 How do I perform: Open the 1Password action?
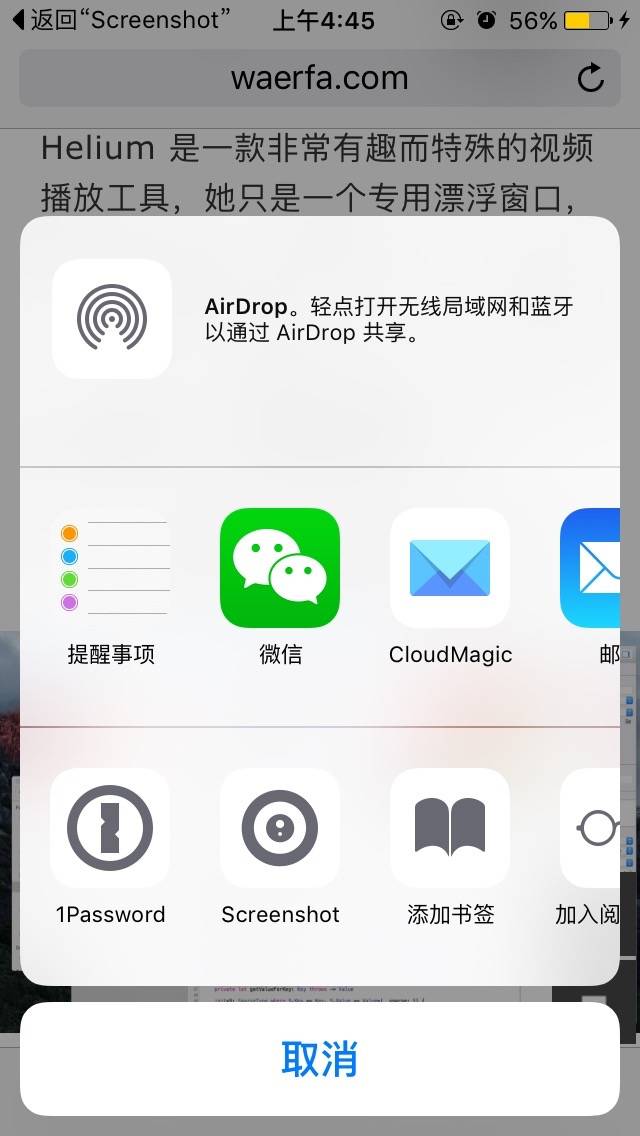(110, 828)
